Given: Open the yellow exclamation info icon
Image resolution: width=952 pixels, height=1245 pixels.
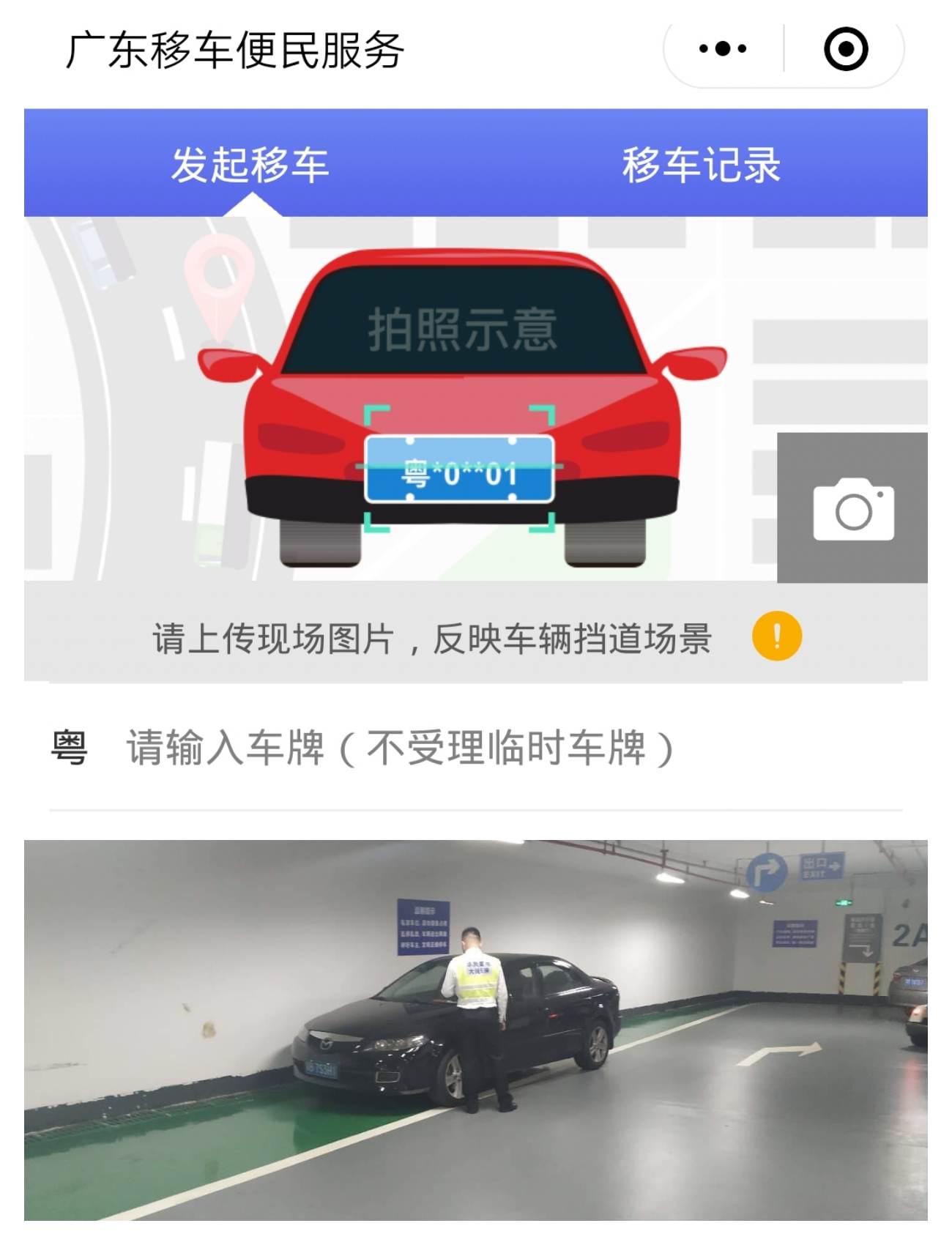Looking at the screenshot, I should (x=776, y=636).
